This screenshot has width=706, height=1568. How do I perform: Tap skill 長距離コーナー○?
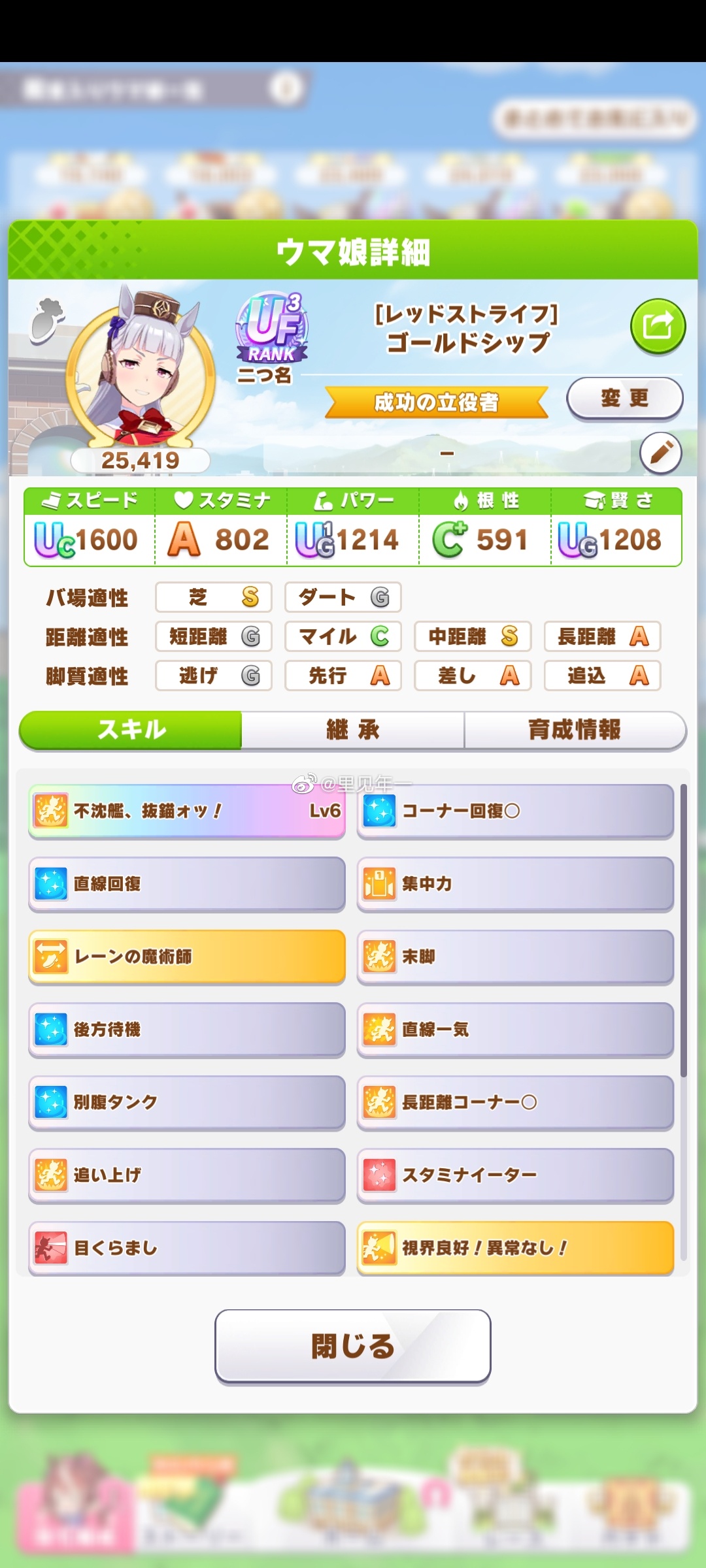(x=515, y=1102)
